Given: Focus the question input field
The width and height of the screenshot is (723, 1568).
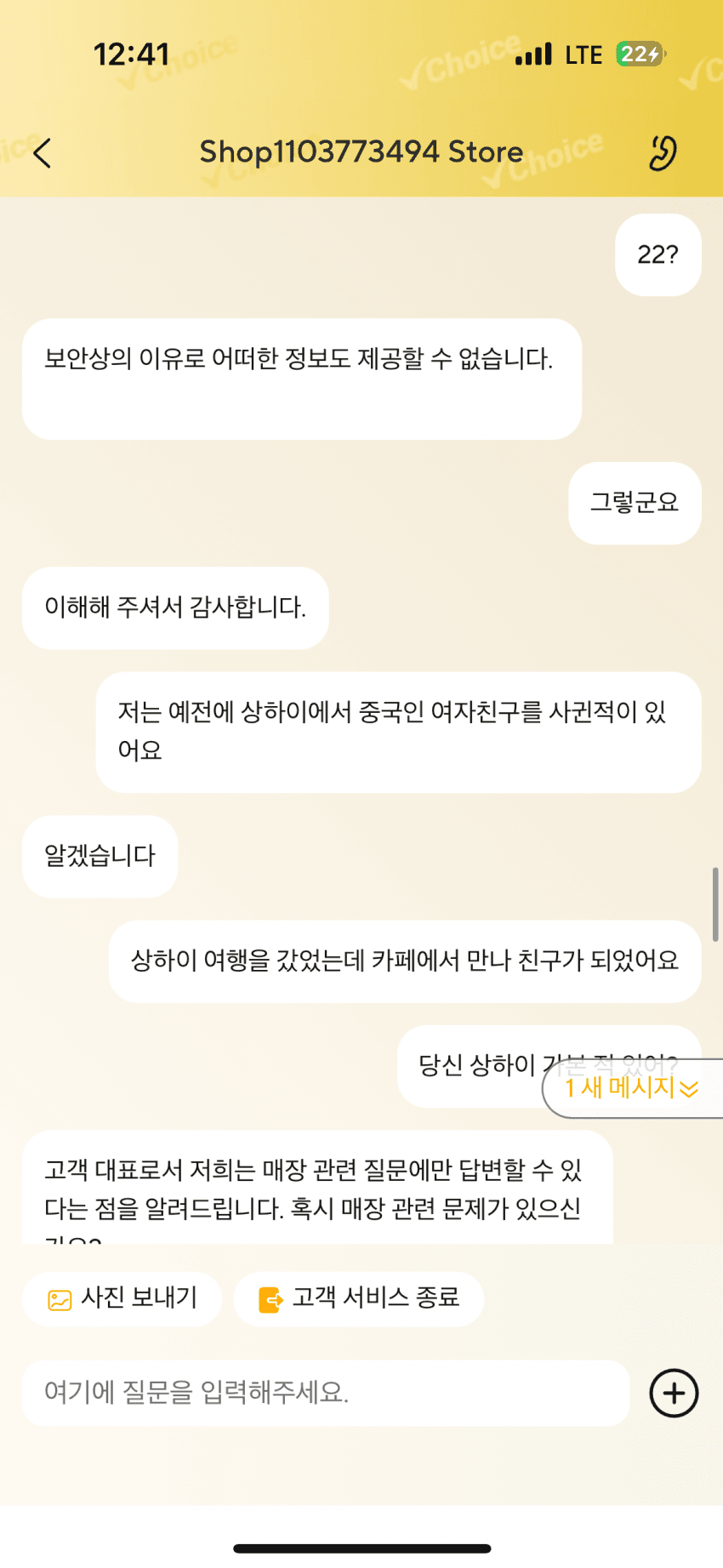Looking at the screenshot, I should point(326,1393).
